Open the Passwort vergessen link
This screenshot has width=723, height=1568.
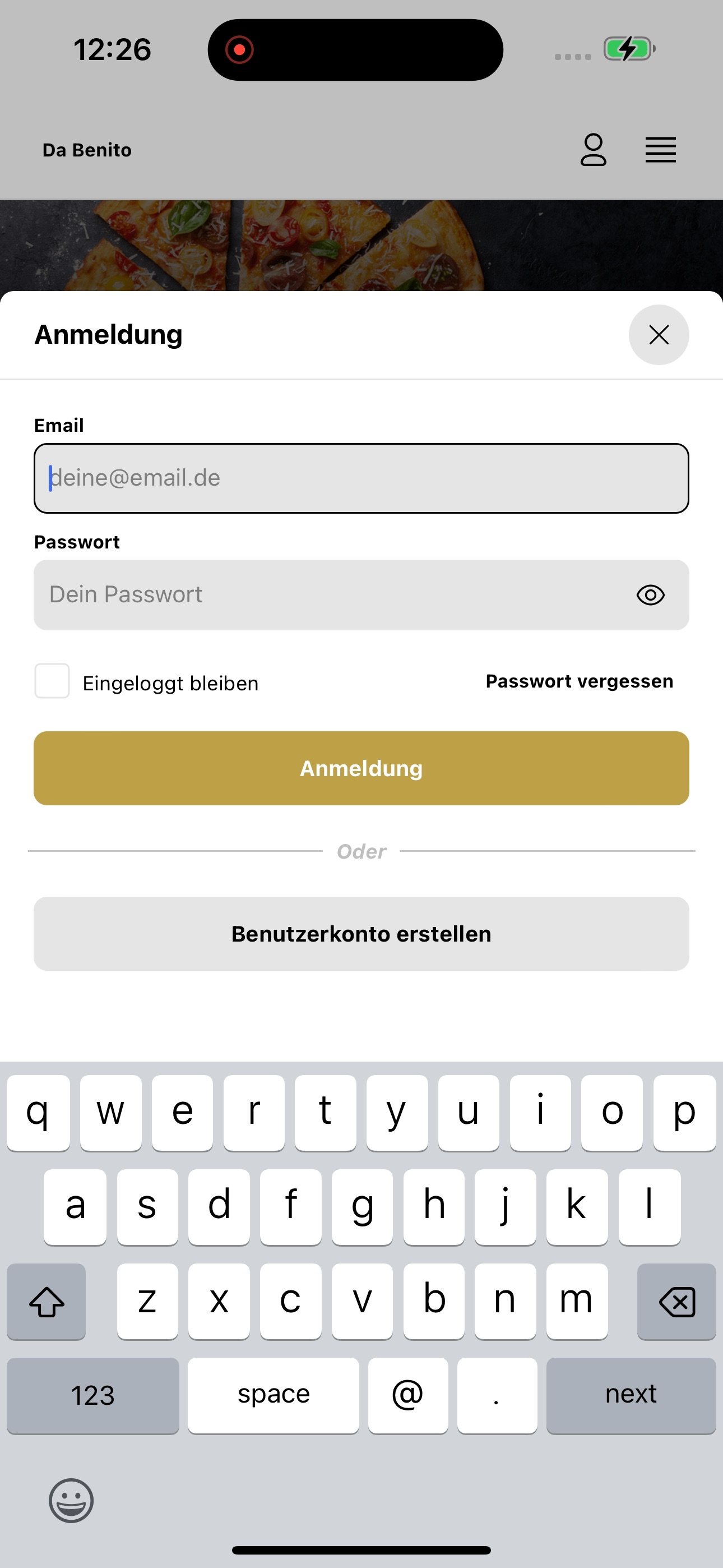580,681
